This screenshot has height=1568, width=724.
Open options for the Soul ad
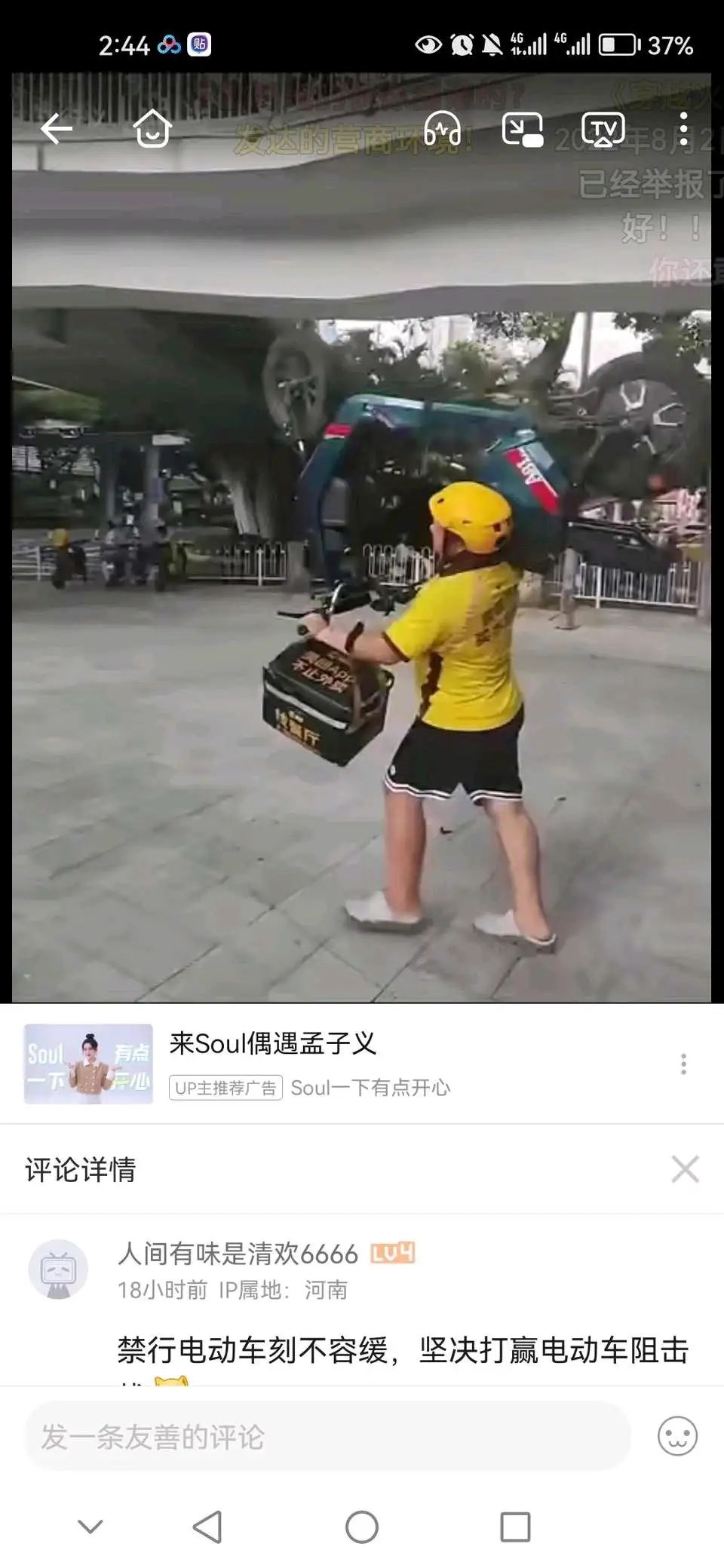tap(683, 1064)
